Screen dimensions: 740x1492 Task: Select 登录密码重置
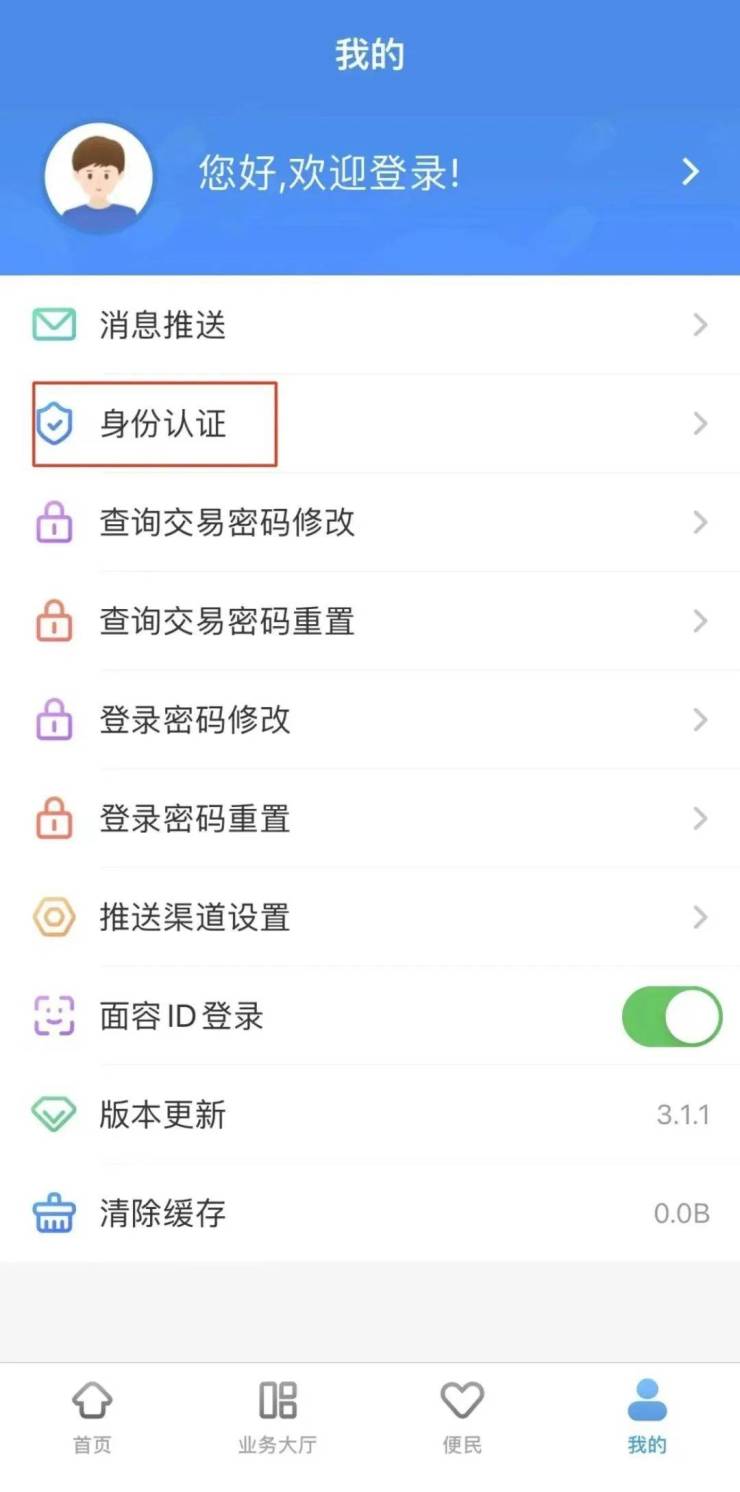pos(370,819)
